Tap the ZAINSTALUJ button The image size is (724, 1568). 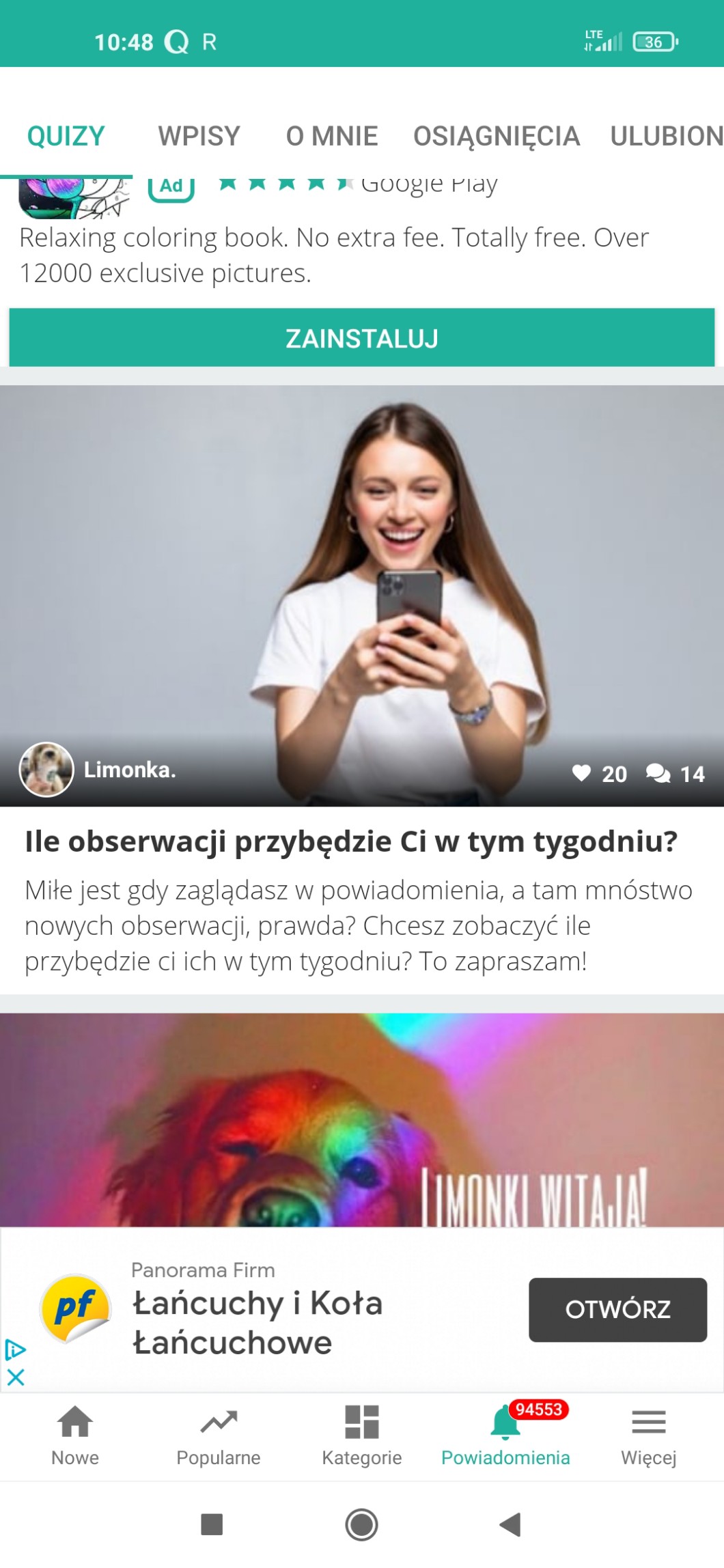pos(362,338)
